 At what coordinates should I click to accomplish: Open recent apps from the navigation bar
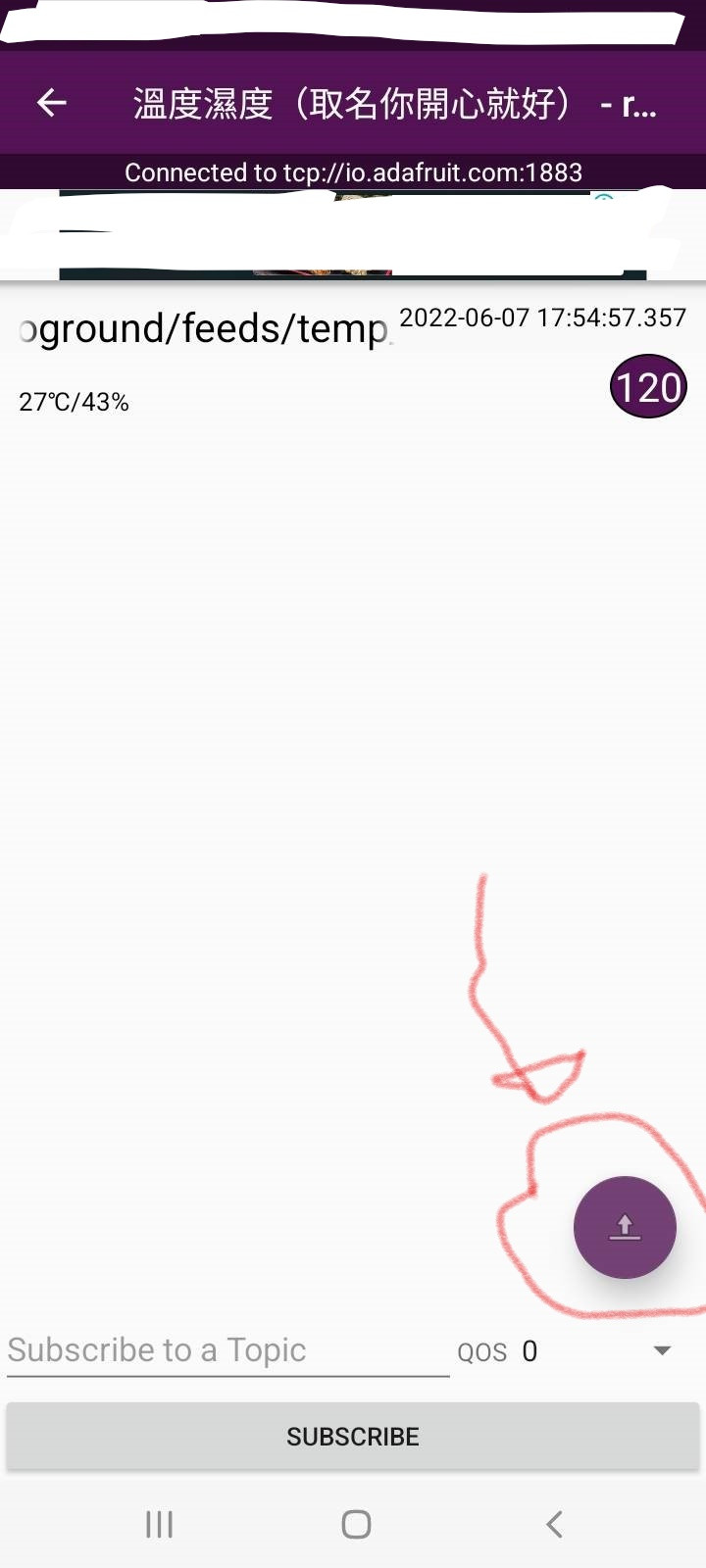click(x=159, y=1524)
